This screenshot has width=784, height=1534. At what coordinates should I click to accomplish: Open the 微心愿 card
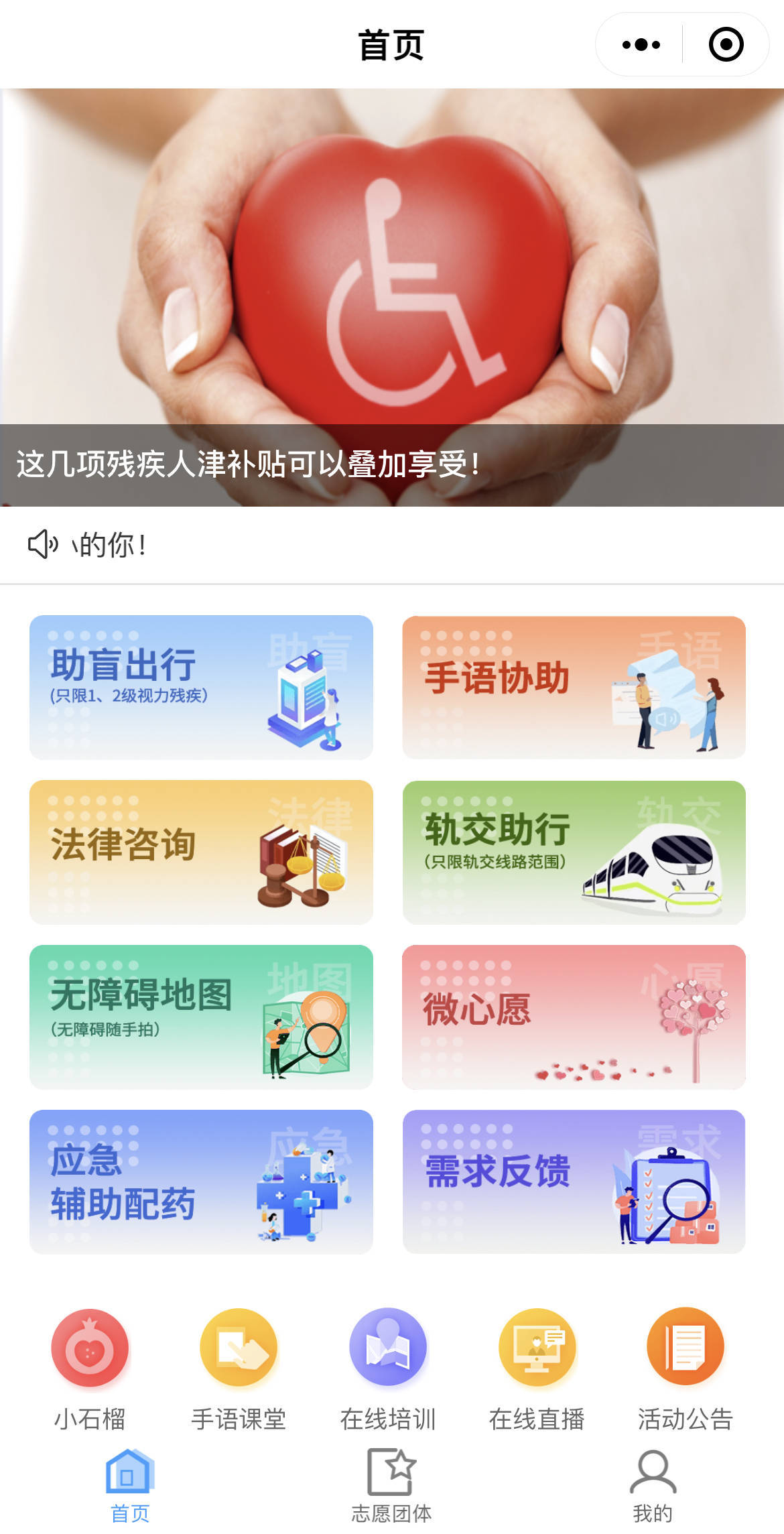click(x=574, y=1017)
